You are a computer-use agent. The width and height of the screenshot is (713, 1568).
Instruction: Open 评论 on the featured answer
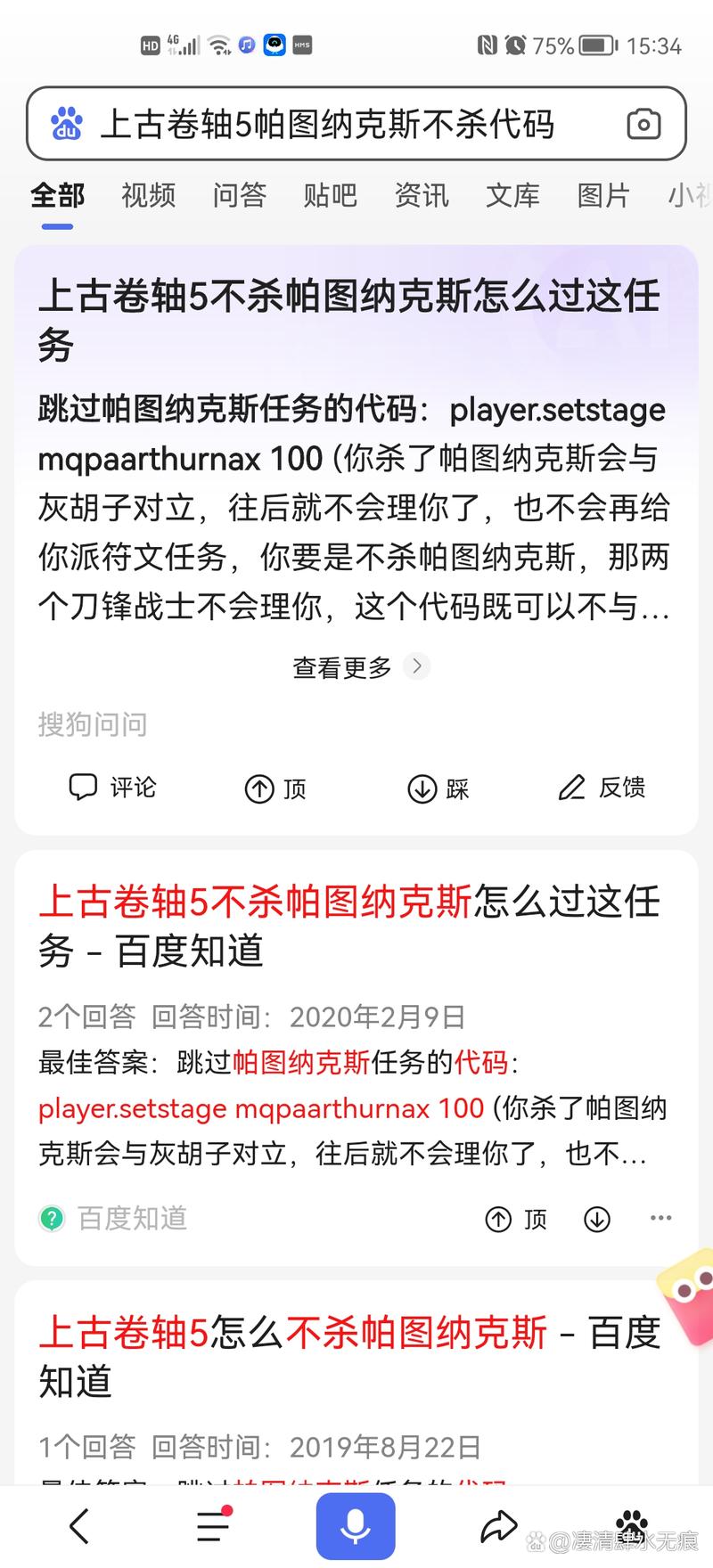pos(112,788)
